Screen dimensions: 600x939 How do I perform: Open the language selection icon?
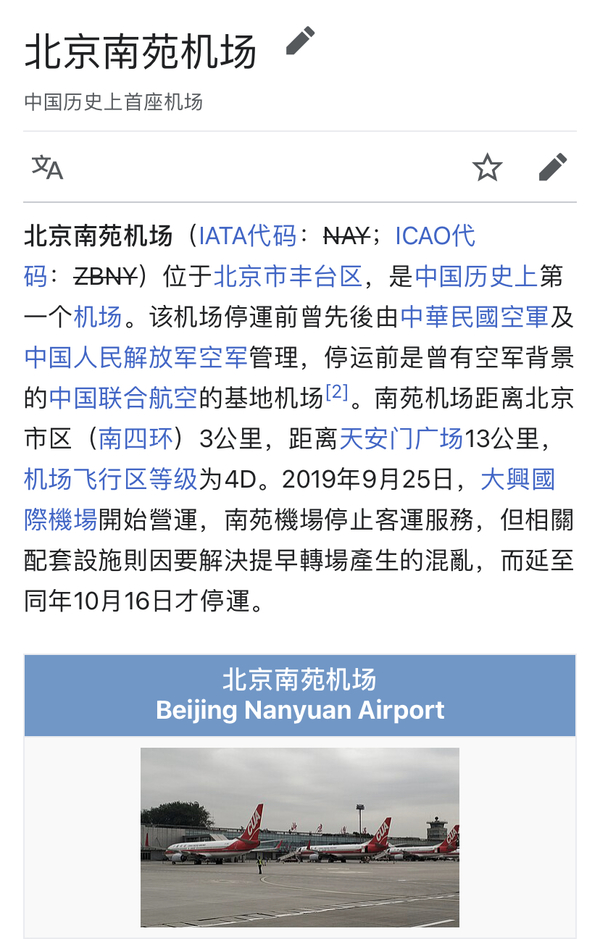pyautogui.click(x=47, y=167)
